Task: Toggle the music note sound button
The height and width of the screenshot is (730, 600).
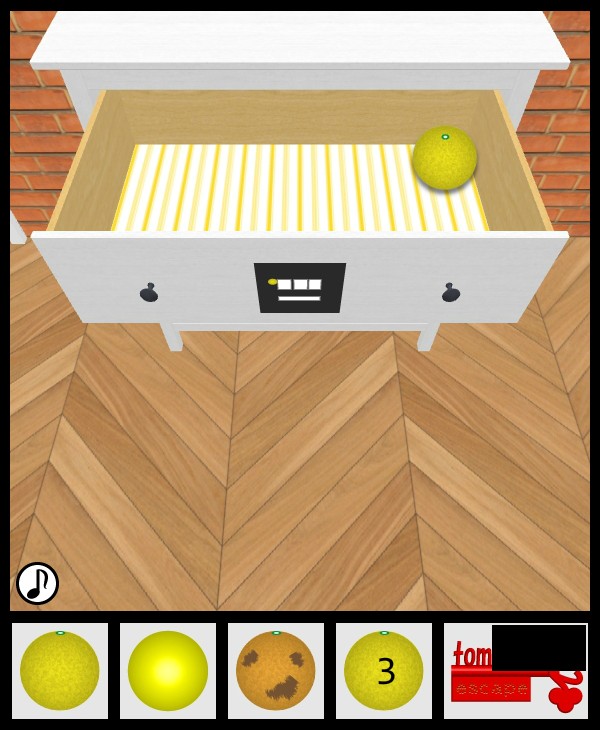Action: coord(37,583)
